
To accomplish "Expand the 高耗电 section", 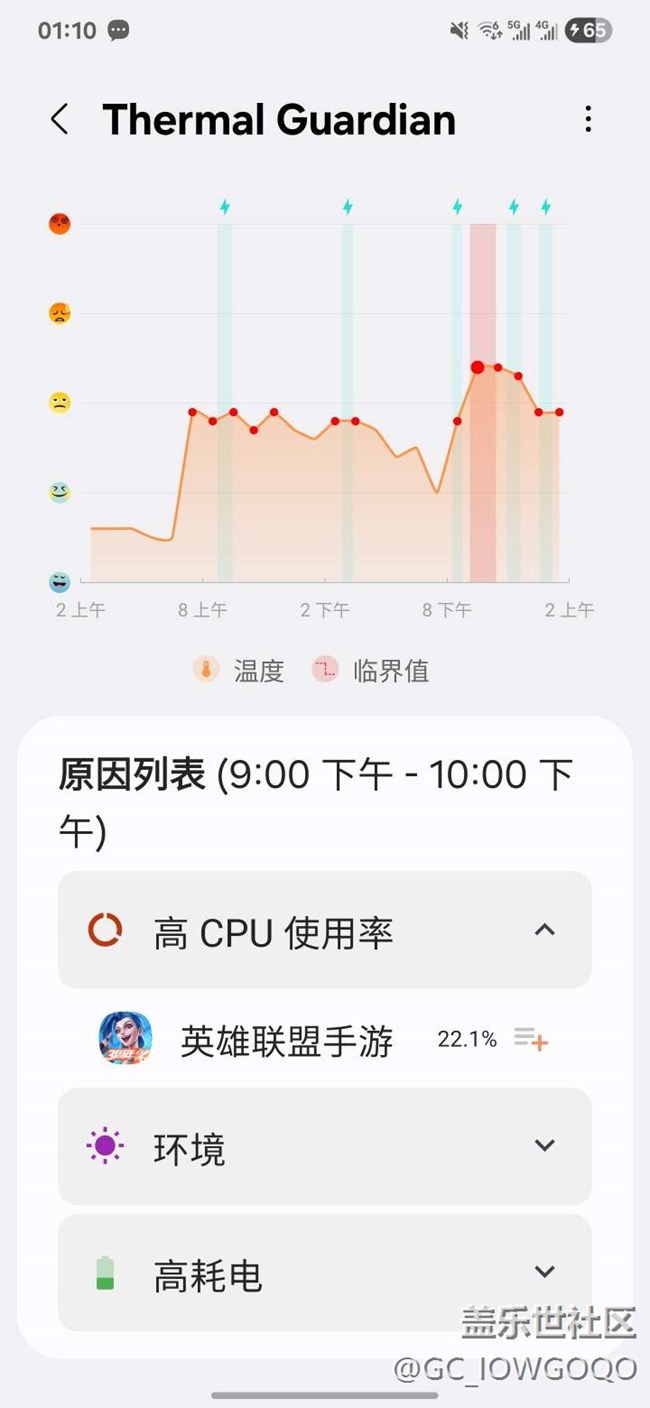I will pos(544,1272).
